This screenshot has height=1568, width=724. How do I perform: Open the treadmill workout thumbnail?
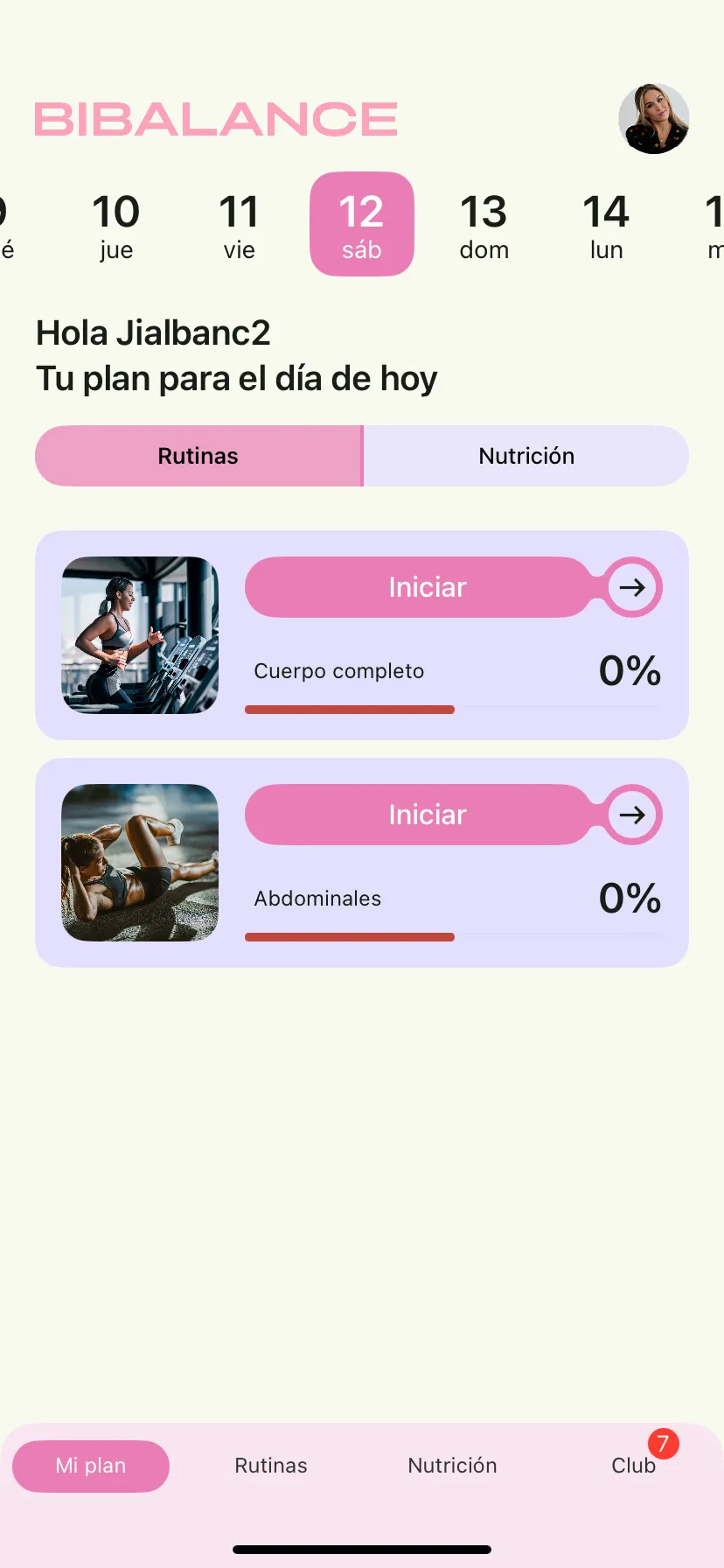pyautogui.click(x=140, y=635)
